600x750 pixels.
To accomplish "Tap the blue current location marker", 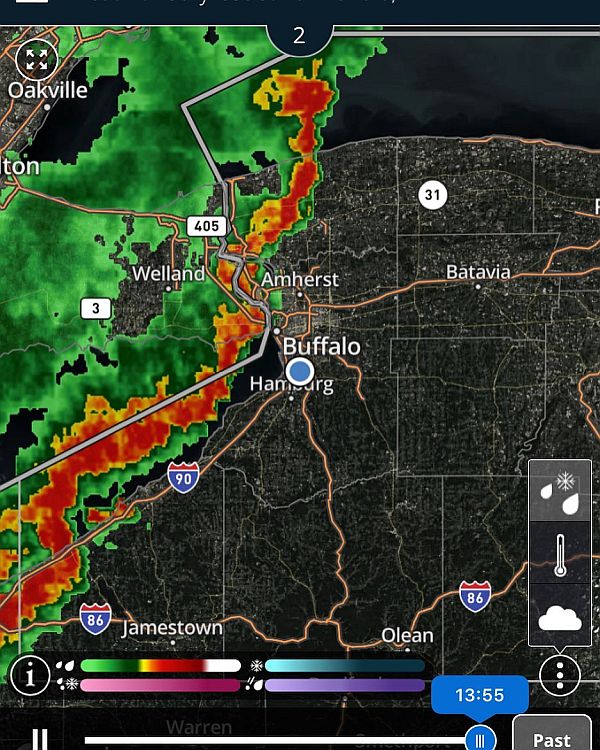I will (299, 373).
